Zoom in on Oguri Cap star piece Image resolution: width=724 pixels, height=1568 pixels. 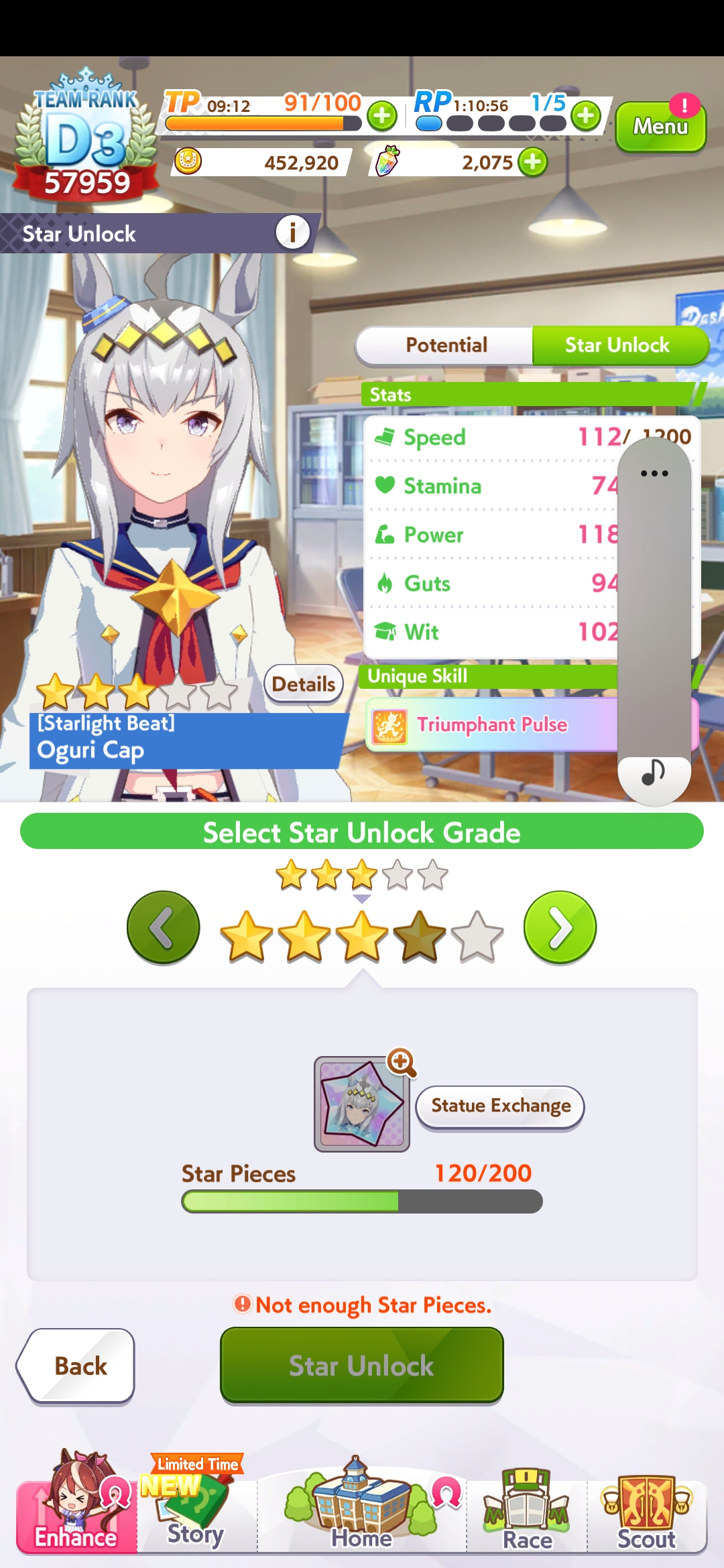[x=402, y=1063]
